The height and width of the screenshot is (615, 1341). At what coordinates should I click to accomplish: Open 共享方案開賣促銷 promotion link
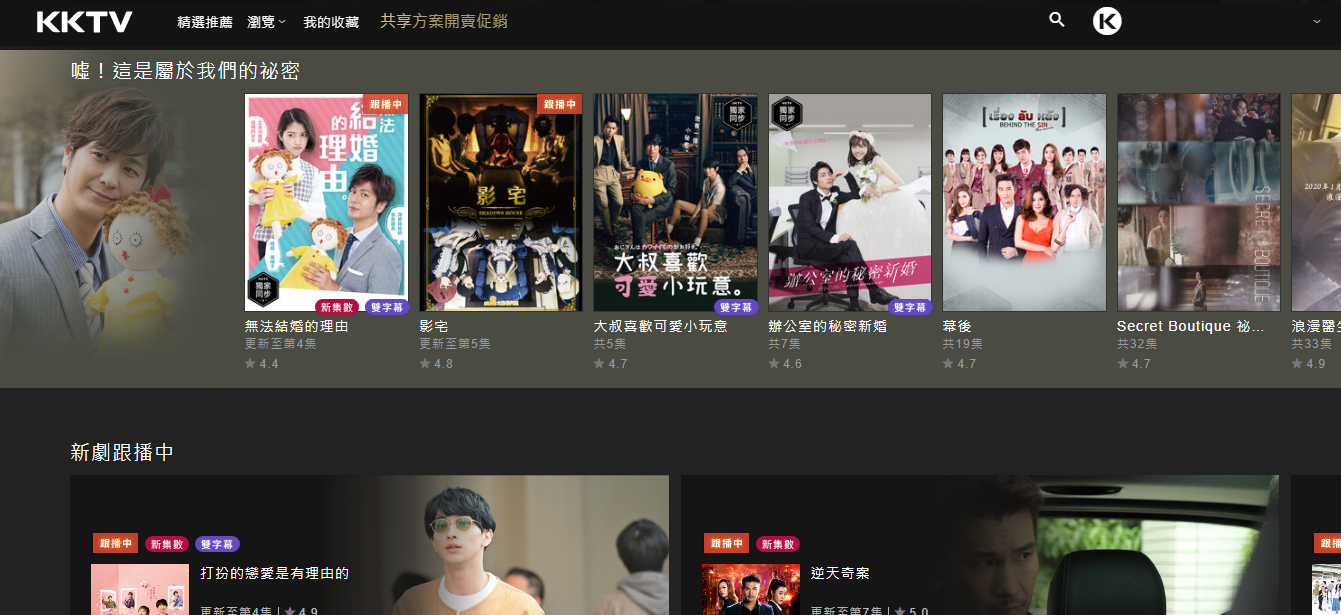(x=443, y=21)
